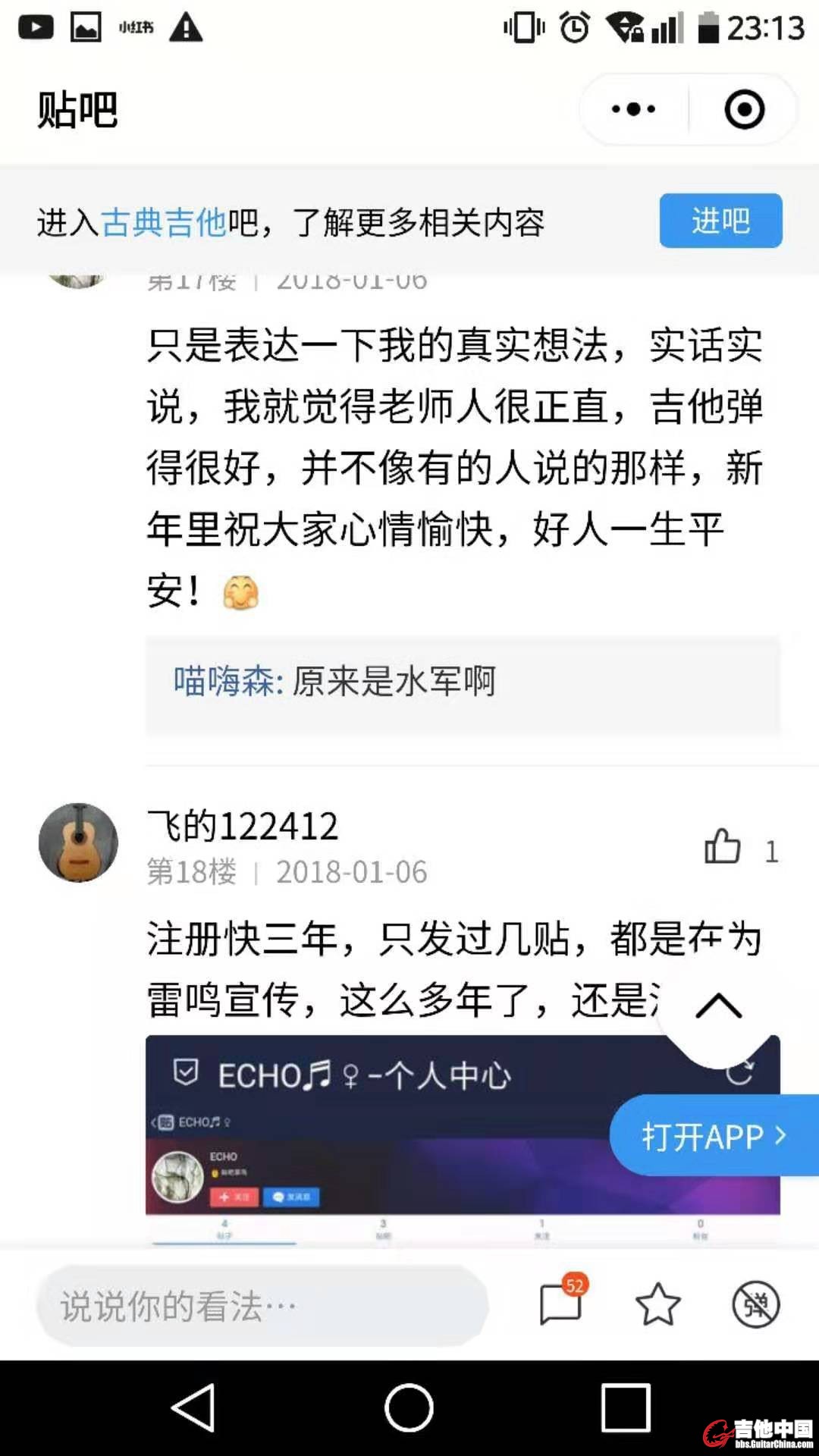Tap the 打开APP button
Viewport: 819px width, 1456px height.
[713, 1136]
